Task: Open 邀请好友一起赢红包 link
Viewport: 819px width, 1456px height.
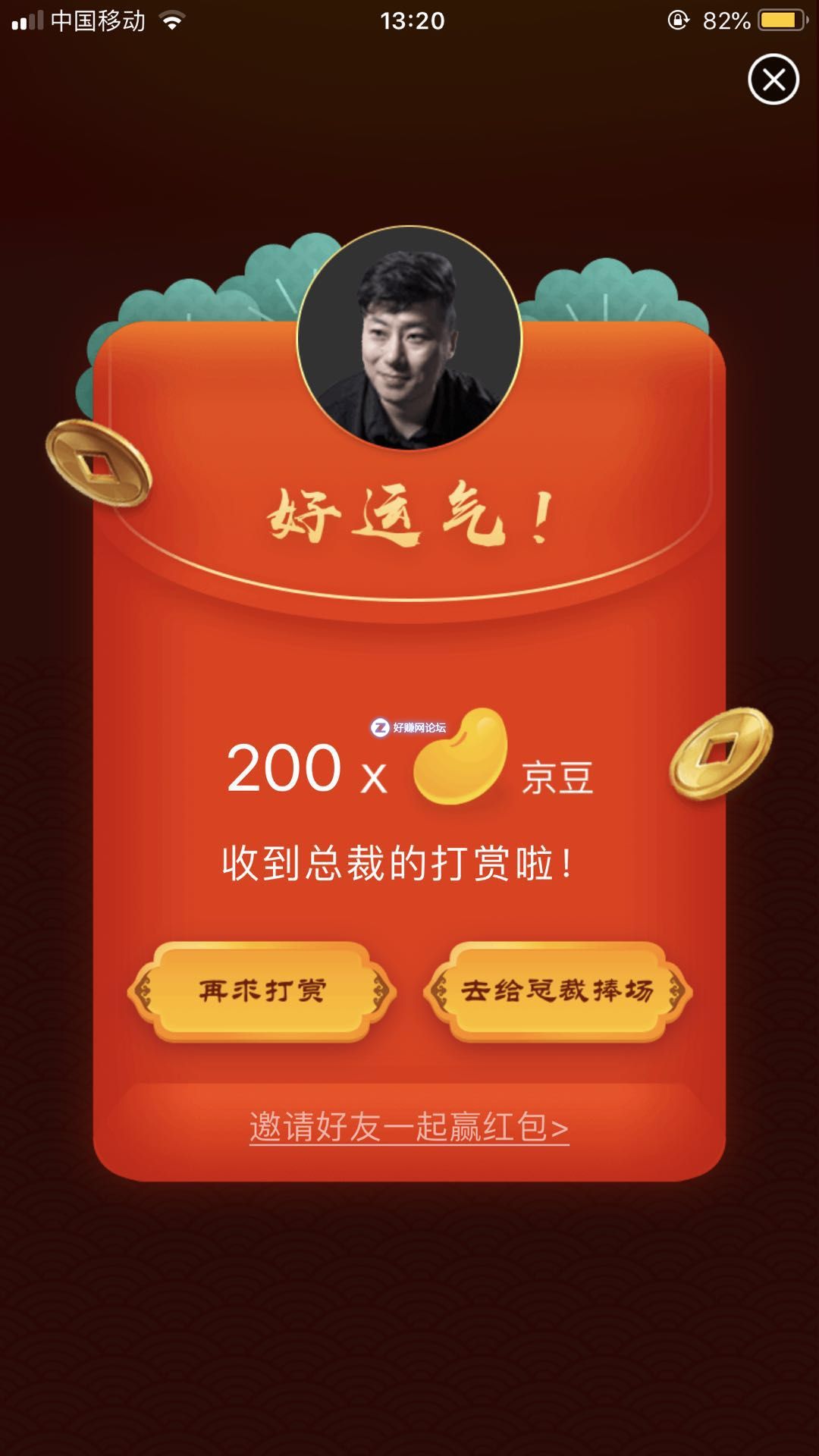Action: click(x=409, y=1127)
